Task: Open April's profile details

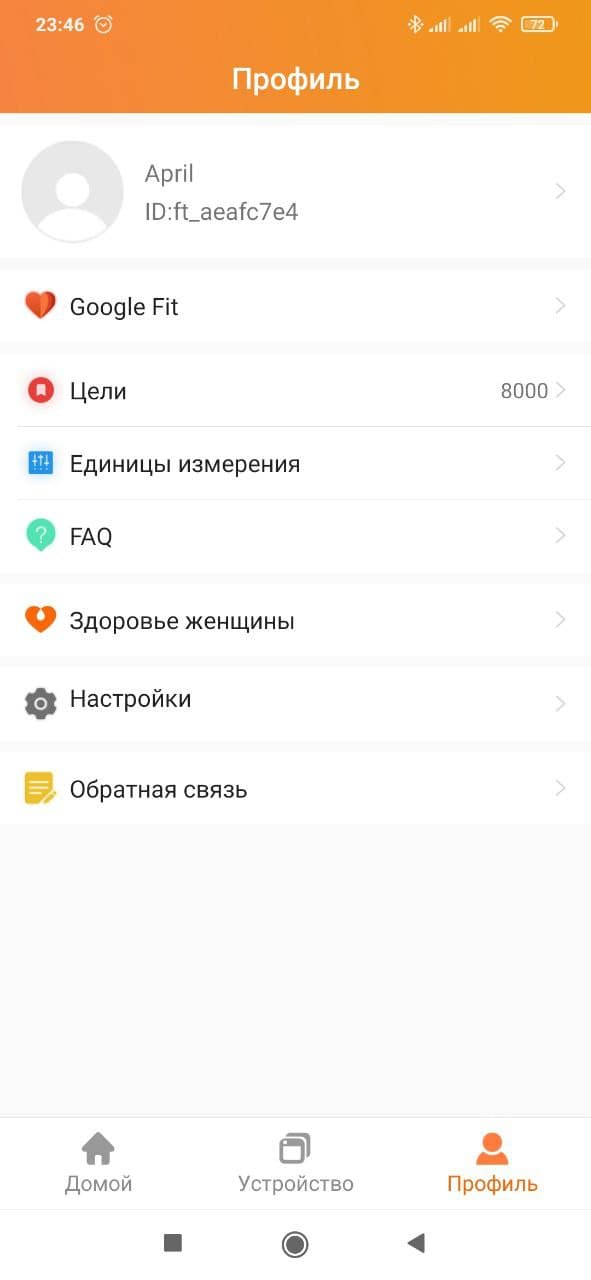Action: (x=295, y=191)
